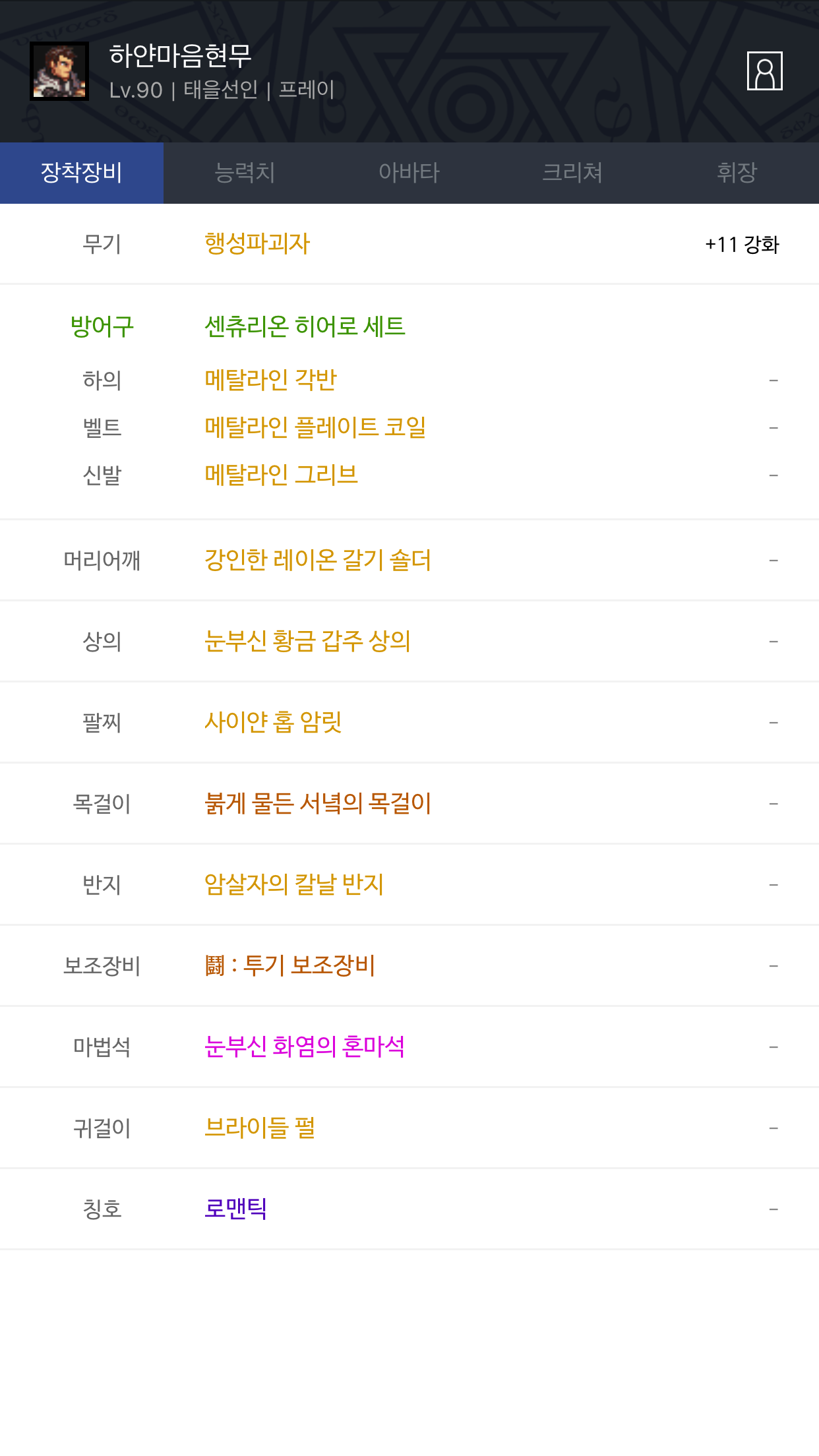Open the weapon item 행성파괴자

click(257, 243)
